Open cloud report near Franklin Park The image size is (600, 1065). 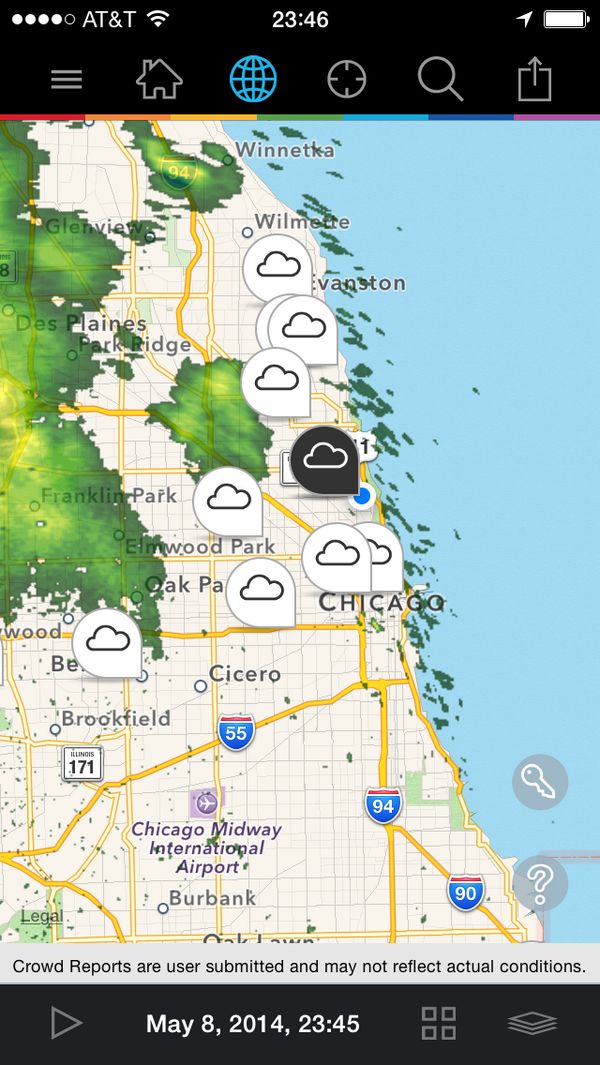[x=228, y=498]
